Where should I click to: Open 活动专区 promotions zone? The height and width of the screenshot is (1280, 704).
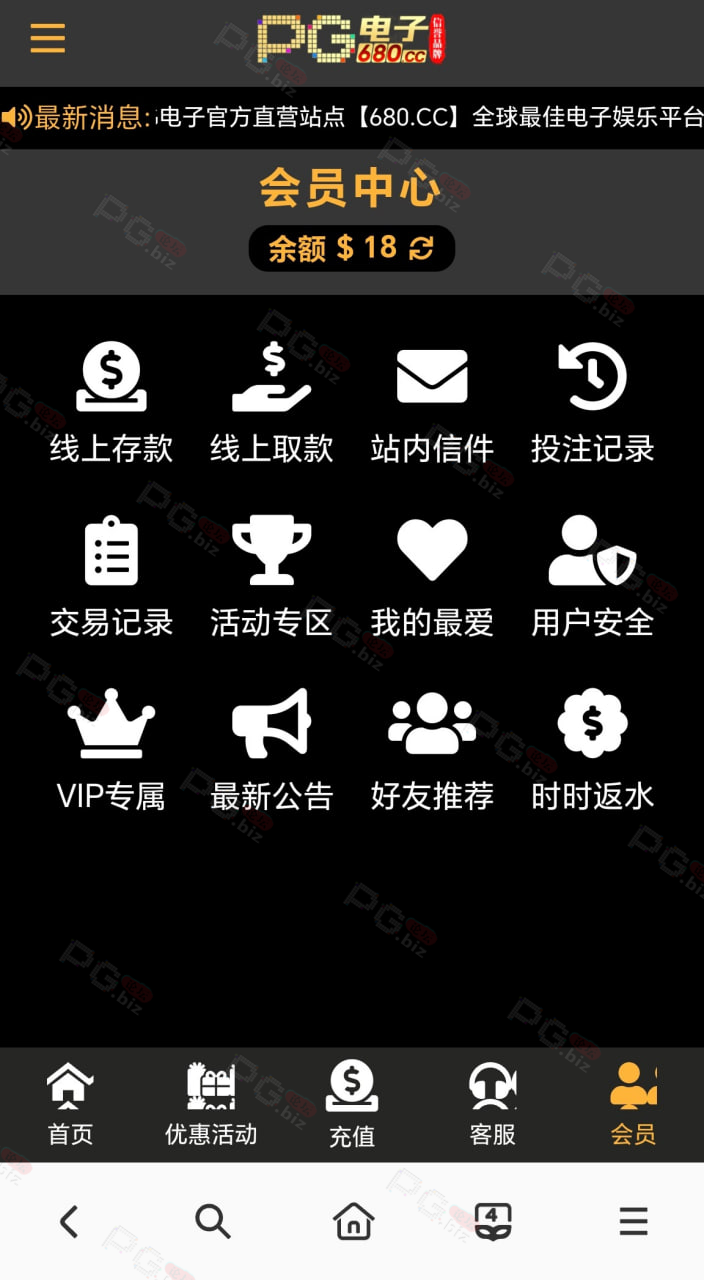[x=272, y=577]
